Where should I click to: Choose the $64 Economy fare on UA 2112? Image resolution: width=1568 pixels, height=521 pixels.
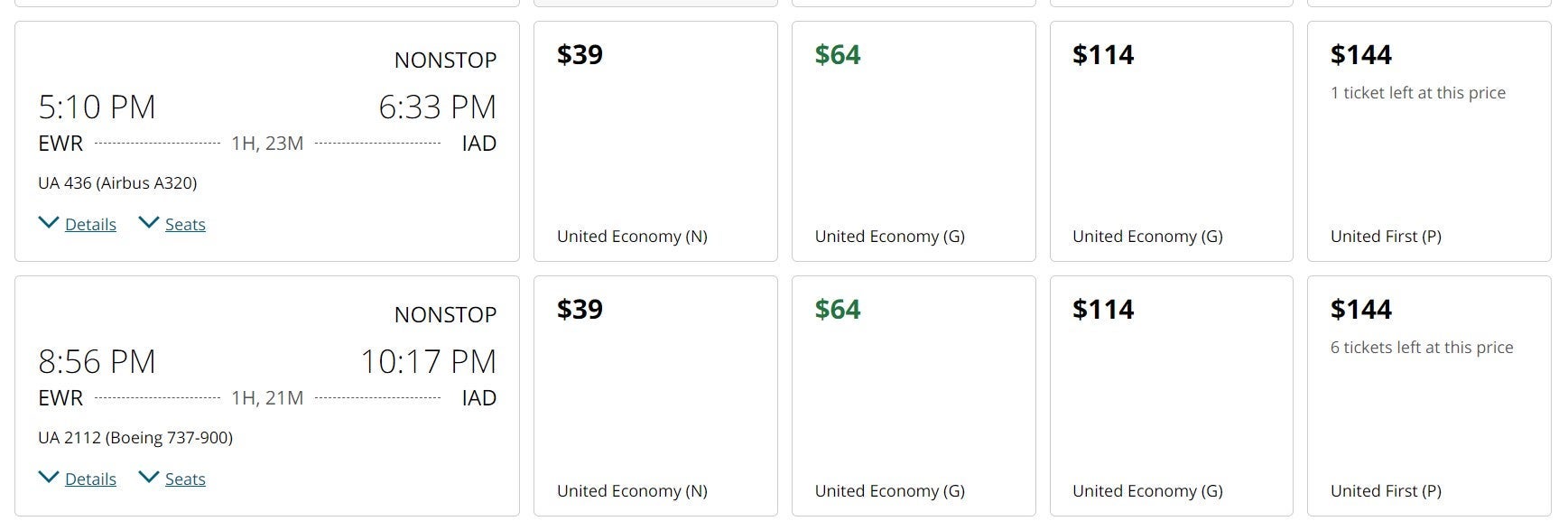coord(914,396)
